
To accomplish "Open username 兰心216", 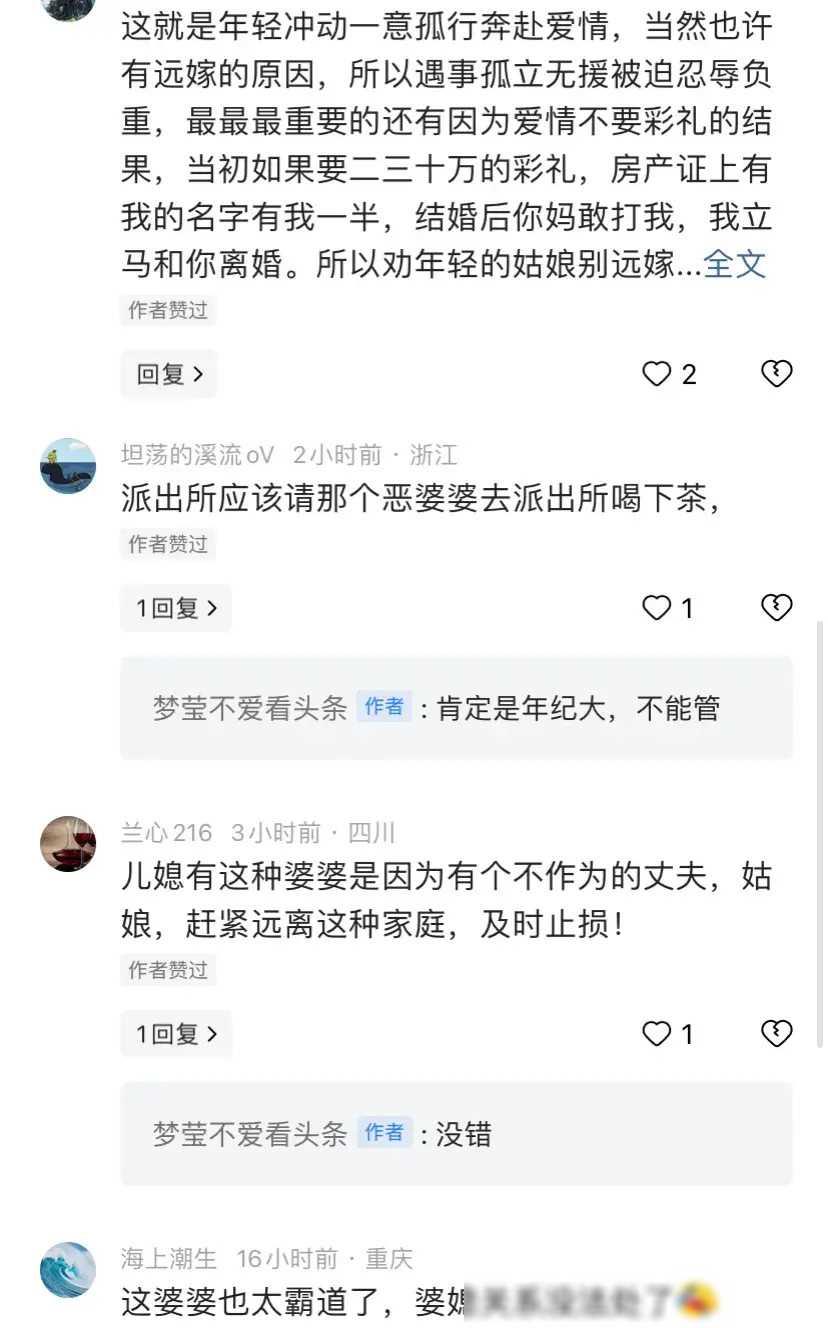I will 166,832.
